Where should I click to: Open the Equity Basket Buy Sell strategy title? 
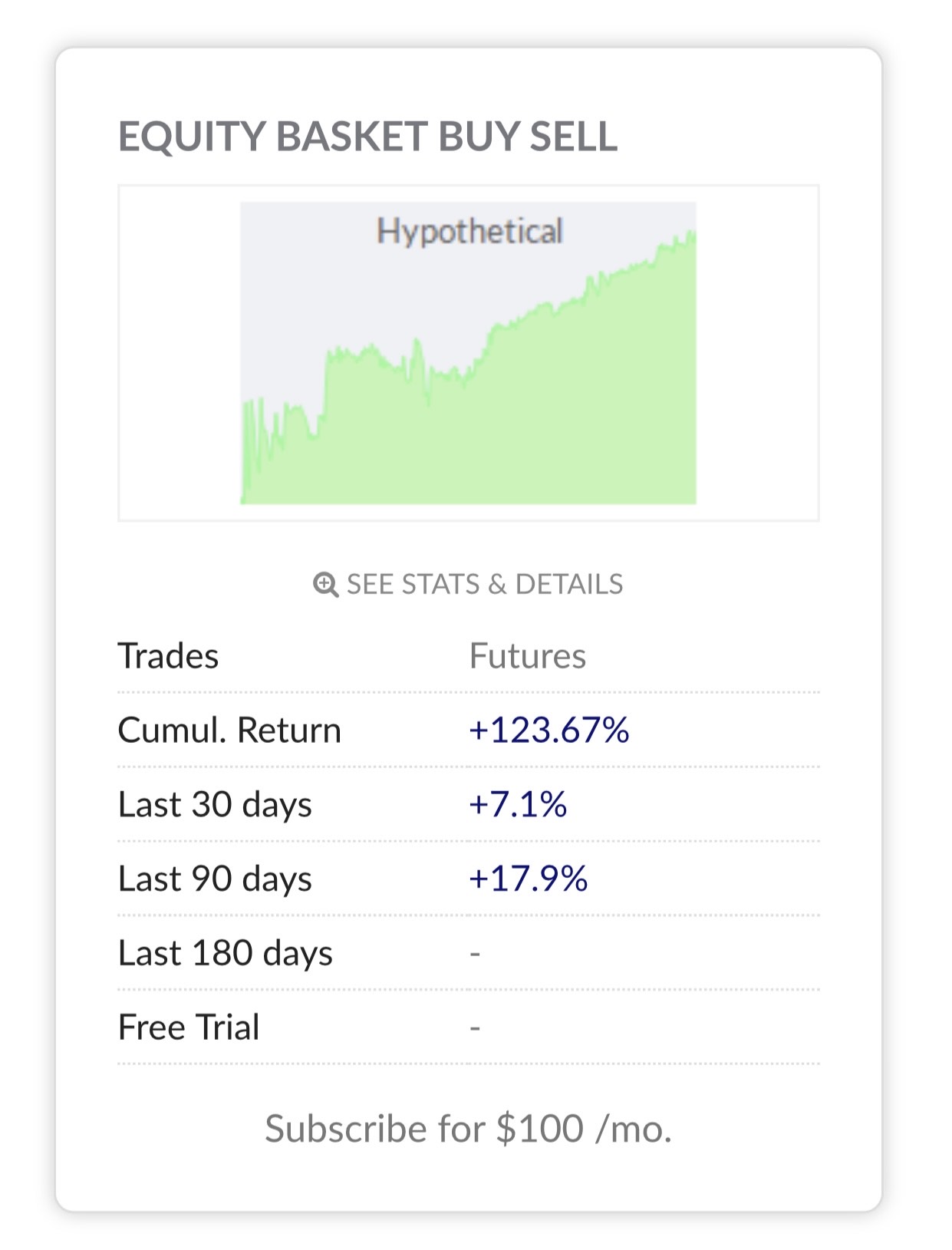(x=367, y=137)
